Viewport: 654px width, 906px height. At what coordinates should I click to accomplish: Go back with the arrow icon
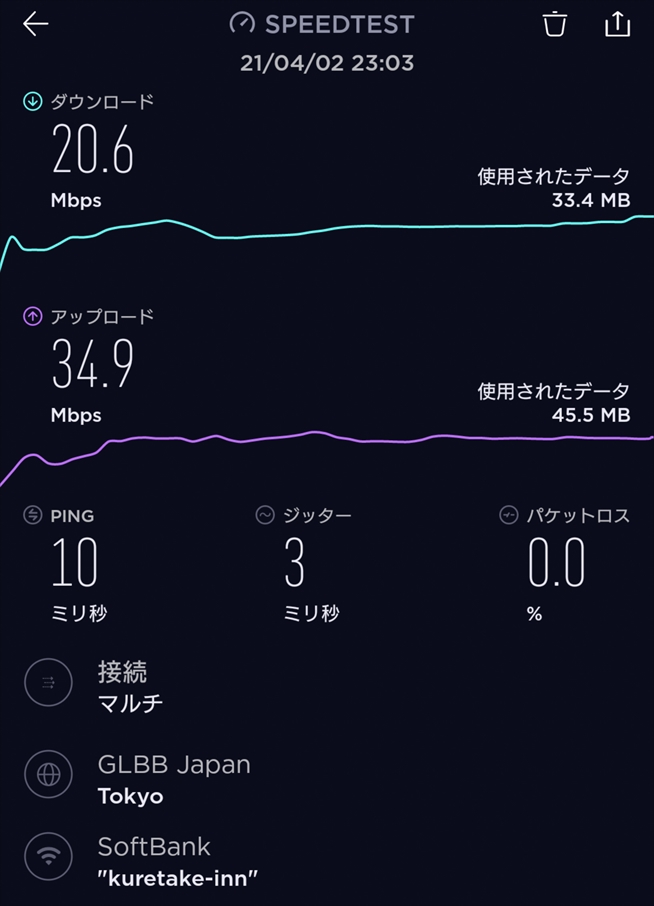[x=35, y=24]
